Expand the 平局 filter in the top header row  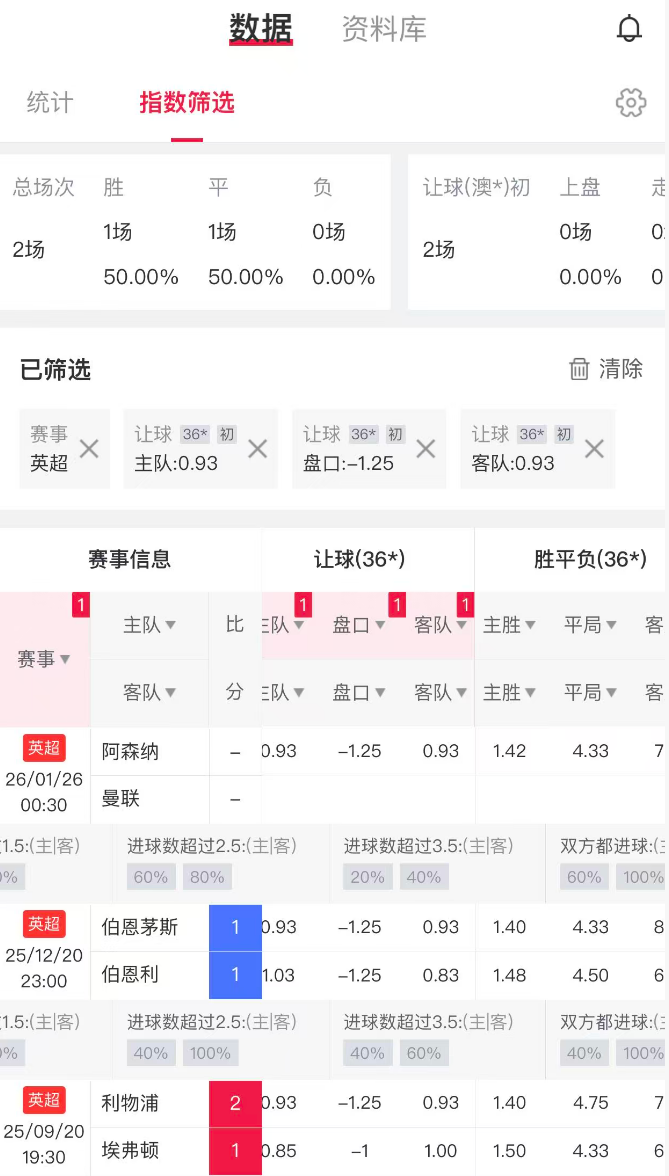[x=592, y=625]
